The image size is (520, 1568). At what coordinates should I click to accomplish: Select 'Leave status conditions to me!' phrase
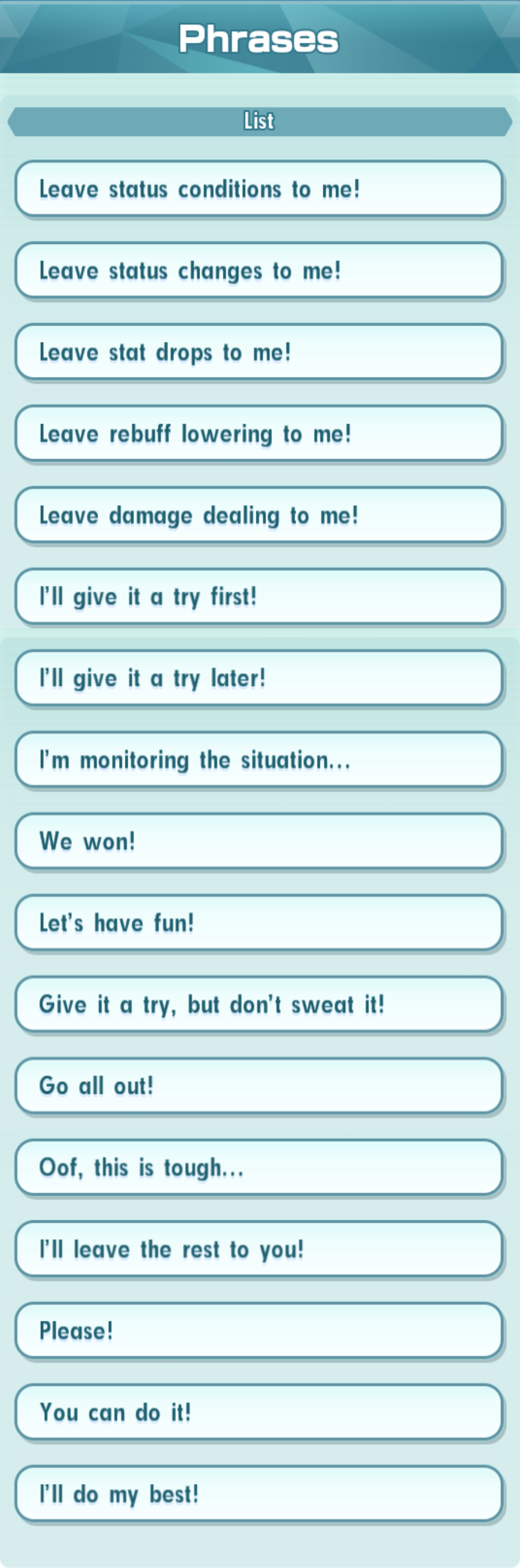259,189
